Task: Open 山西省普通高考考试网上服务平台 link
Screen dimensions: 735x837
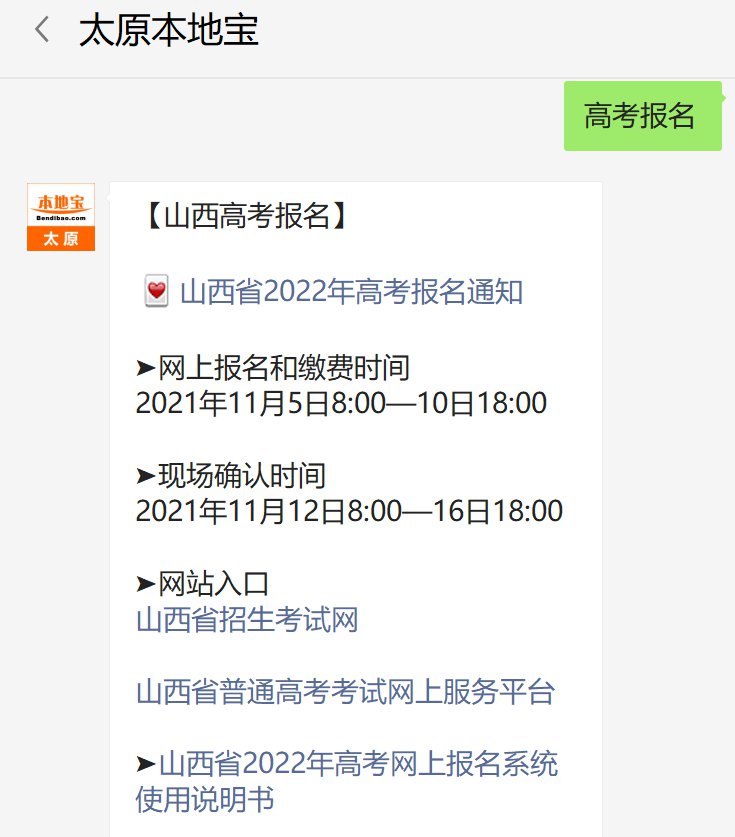Action: pos(345,692)
